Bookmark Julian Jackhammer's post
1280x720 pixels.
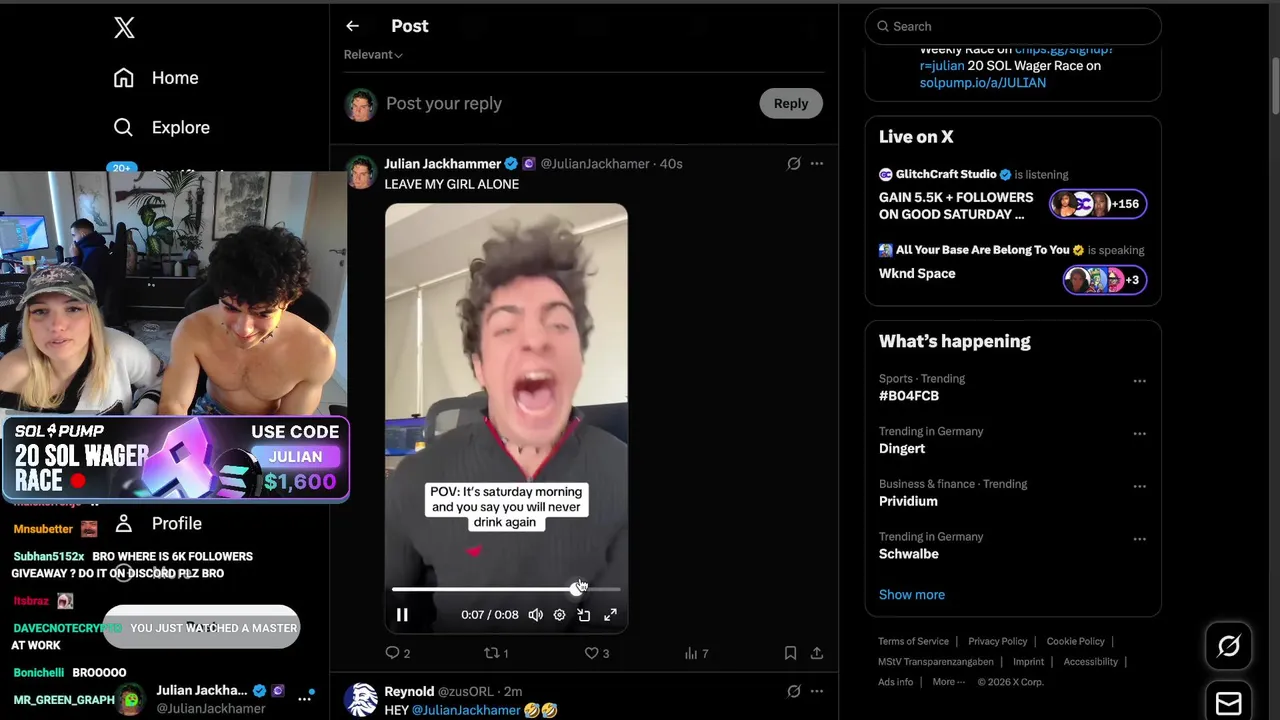[x=790, y=653]
